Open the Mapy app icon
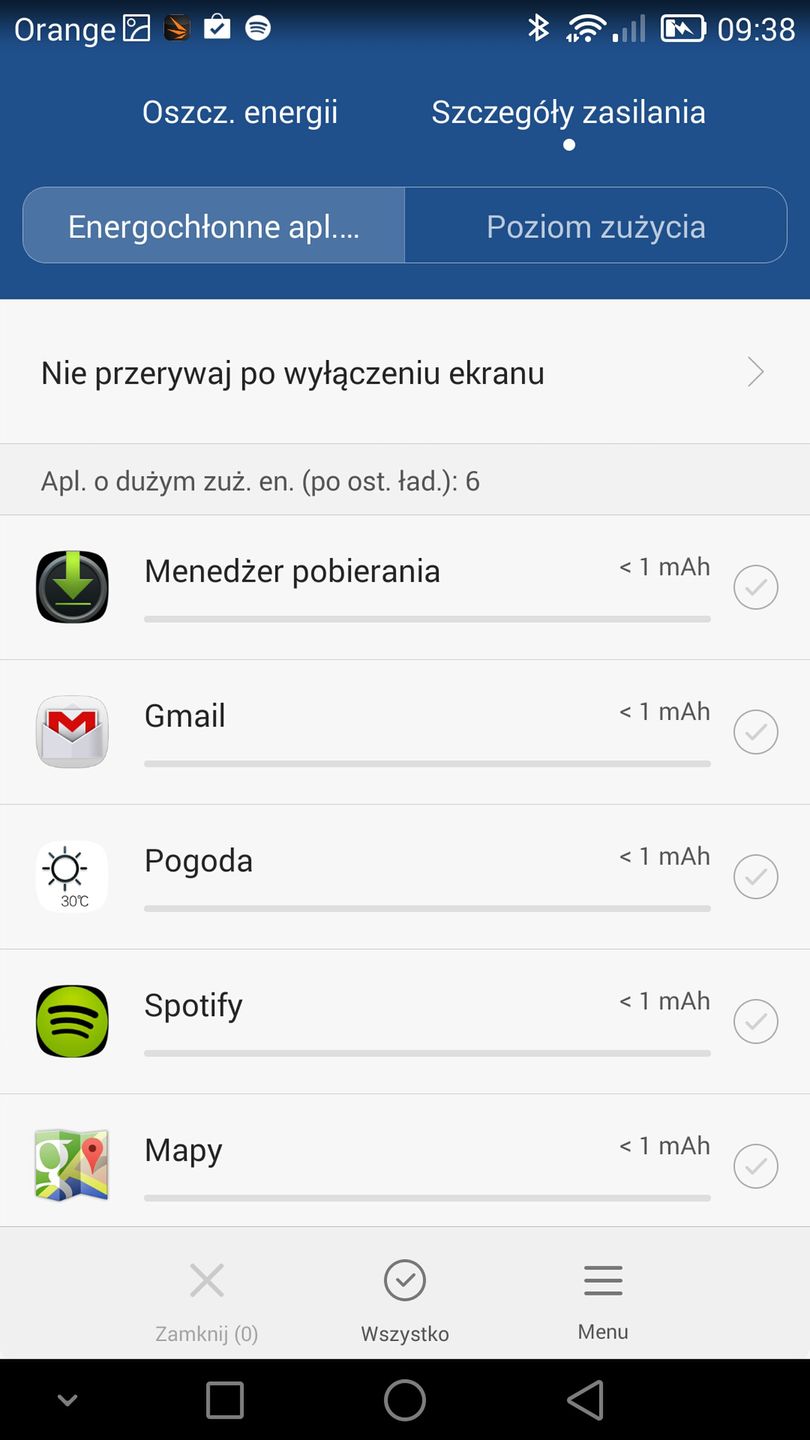Screen dimensions: 810x1440 click(x=71, y=1165)
